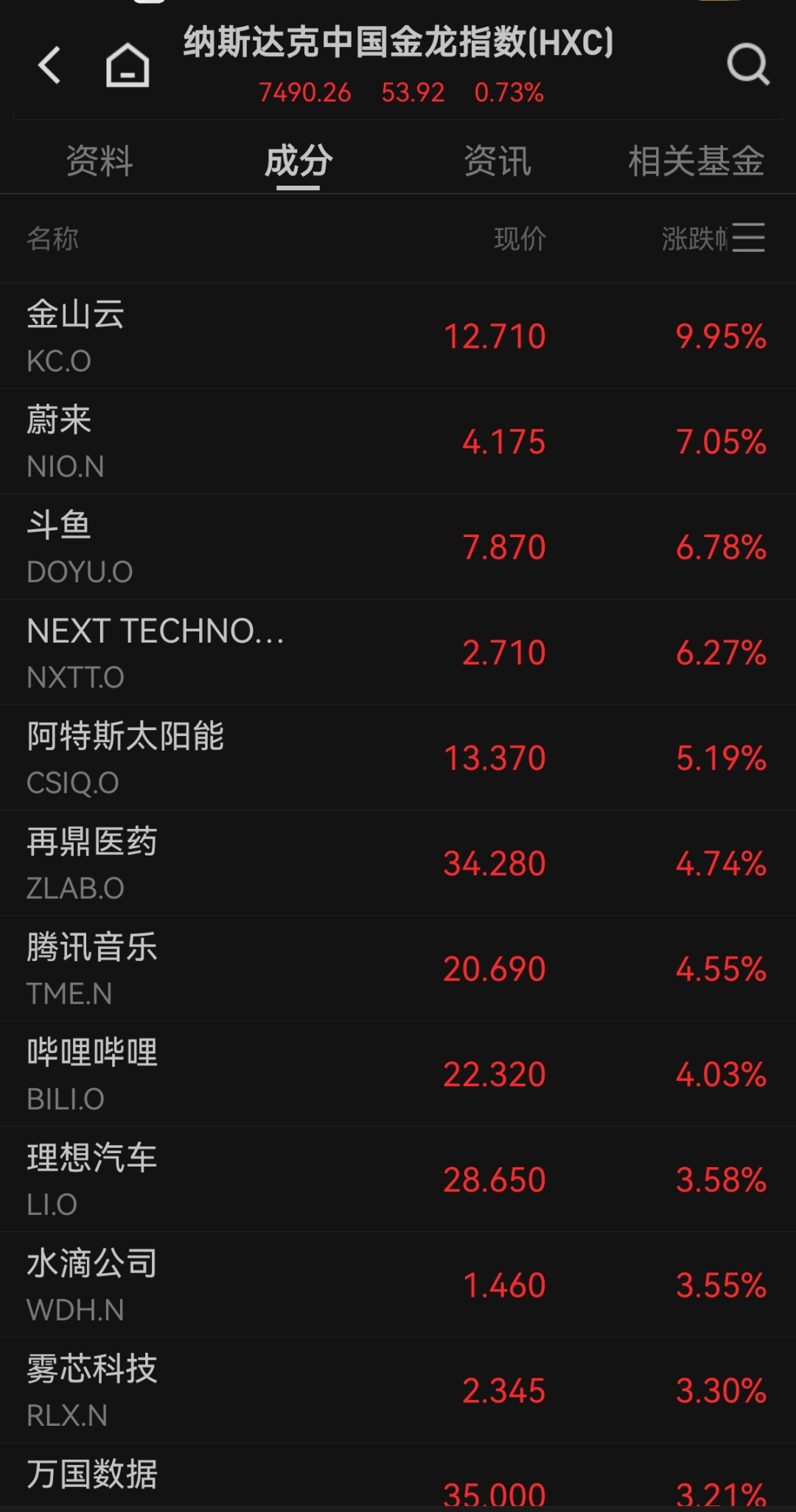Screen dimensions: 796x1512
Task: Open the home icon
Action: point(128,65)
